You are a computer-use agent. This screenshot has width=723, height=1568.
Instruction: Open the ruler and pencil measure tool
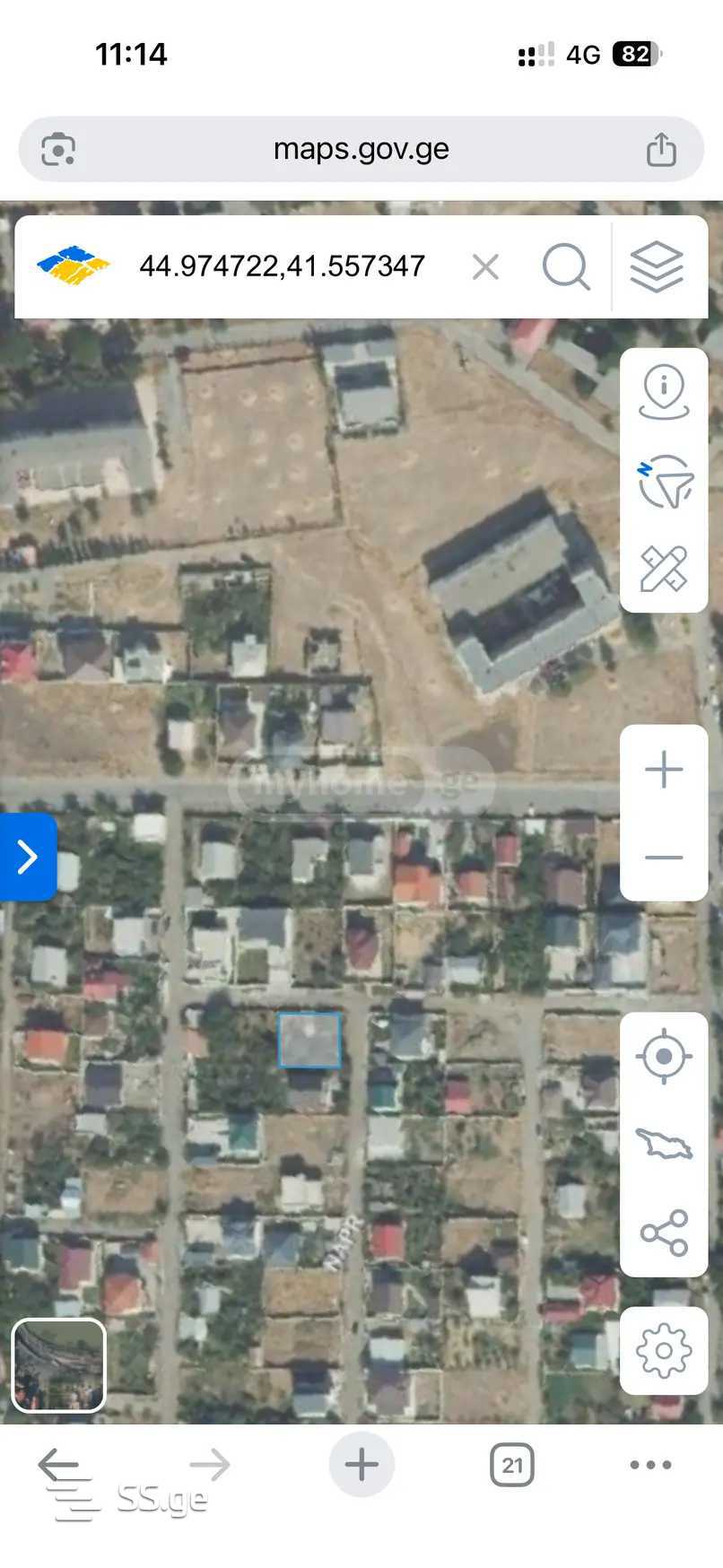664,569
